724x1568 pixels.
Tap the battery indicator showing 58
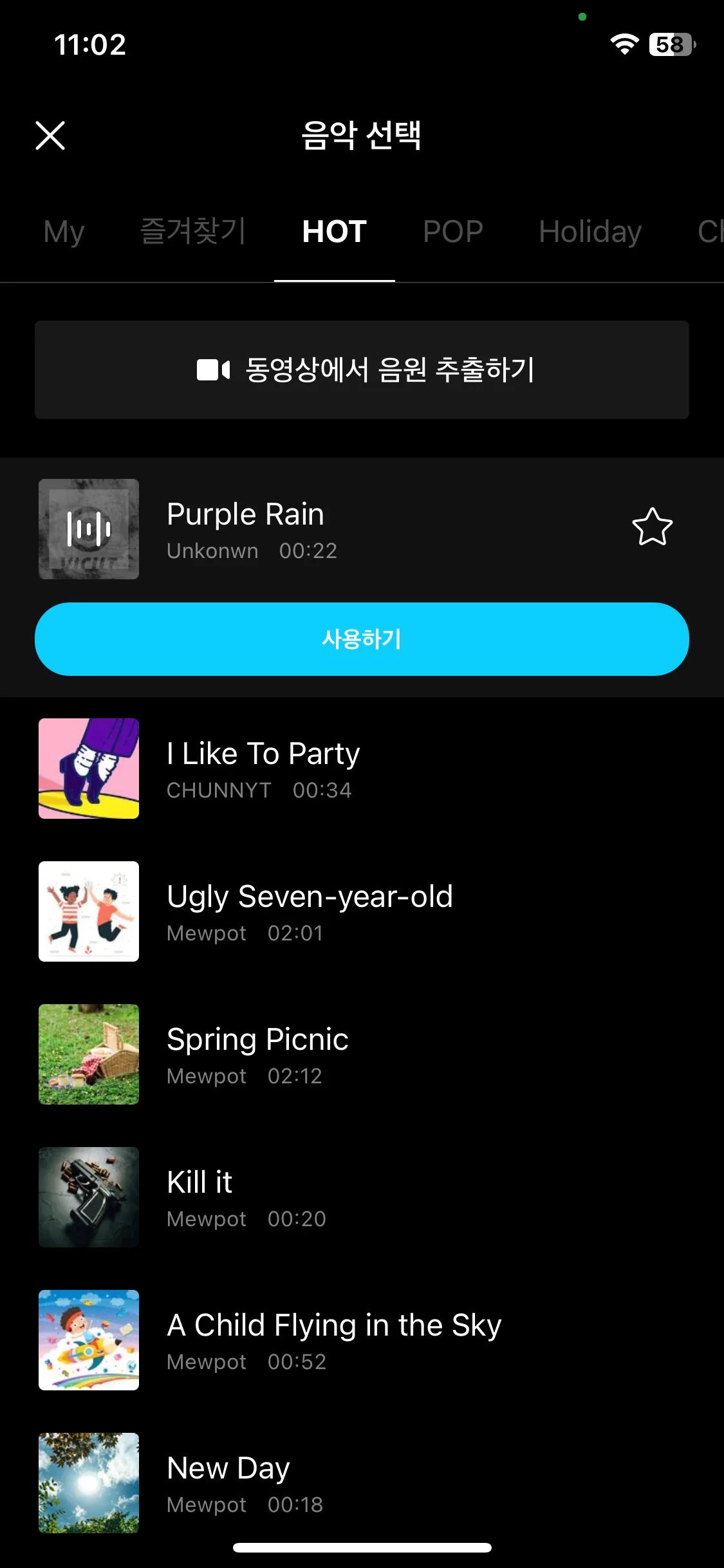tap(669, 45)
